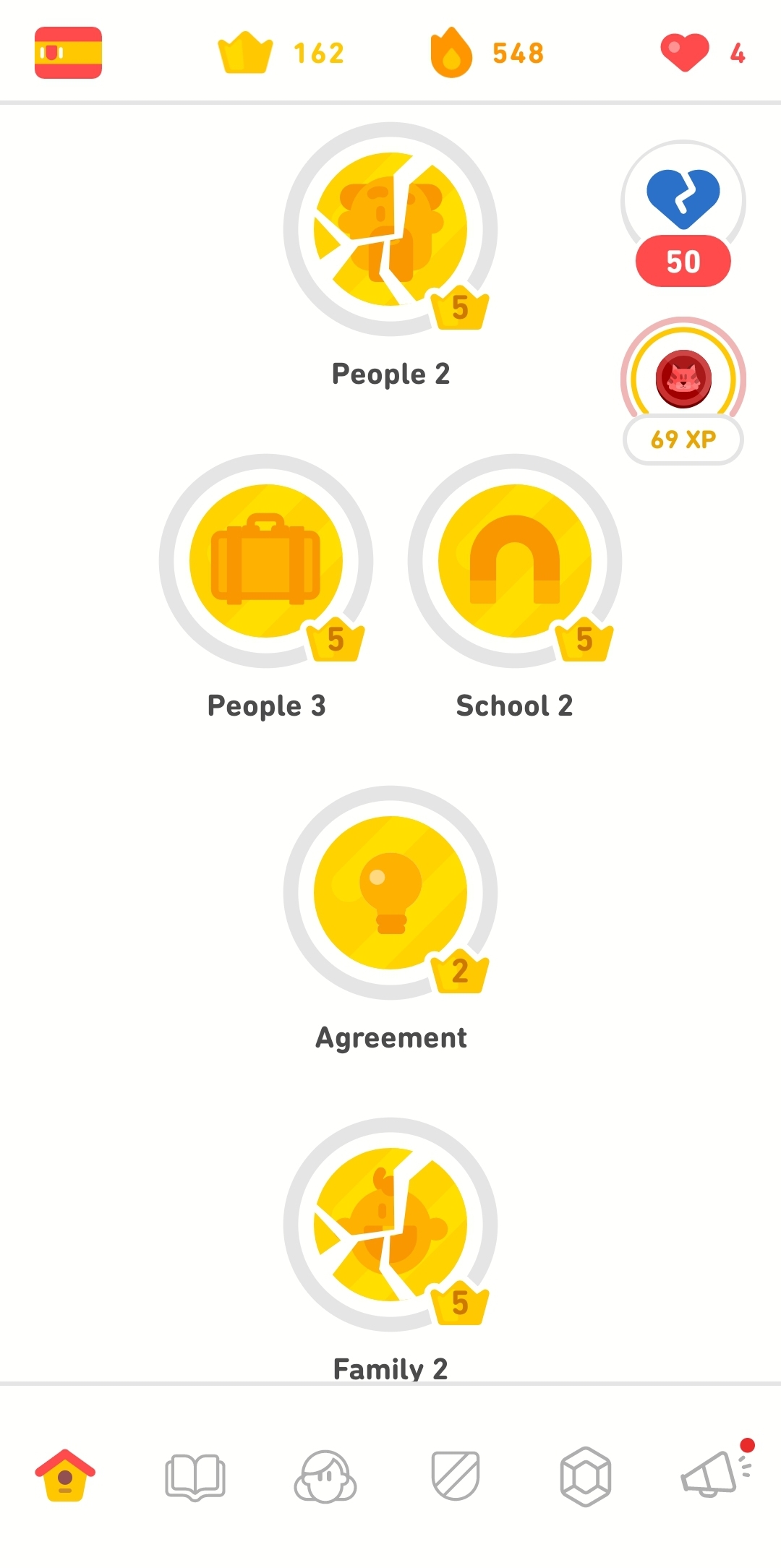The height and width of the screenshot is (1568, 781).
Task: Start the People 2 skill
Action: point(390,229)
